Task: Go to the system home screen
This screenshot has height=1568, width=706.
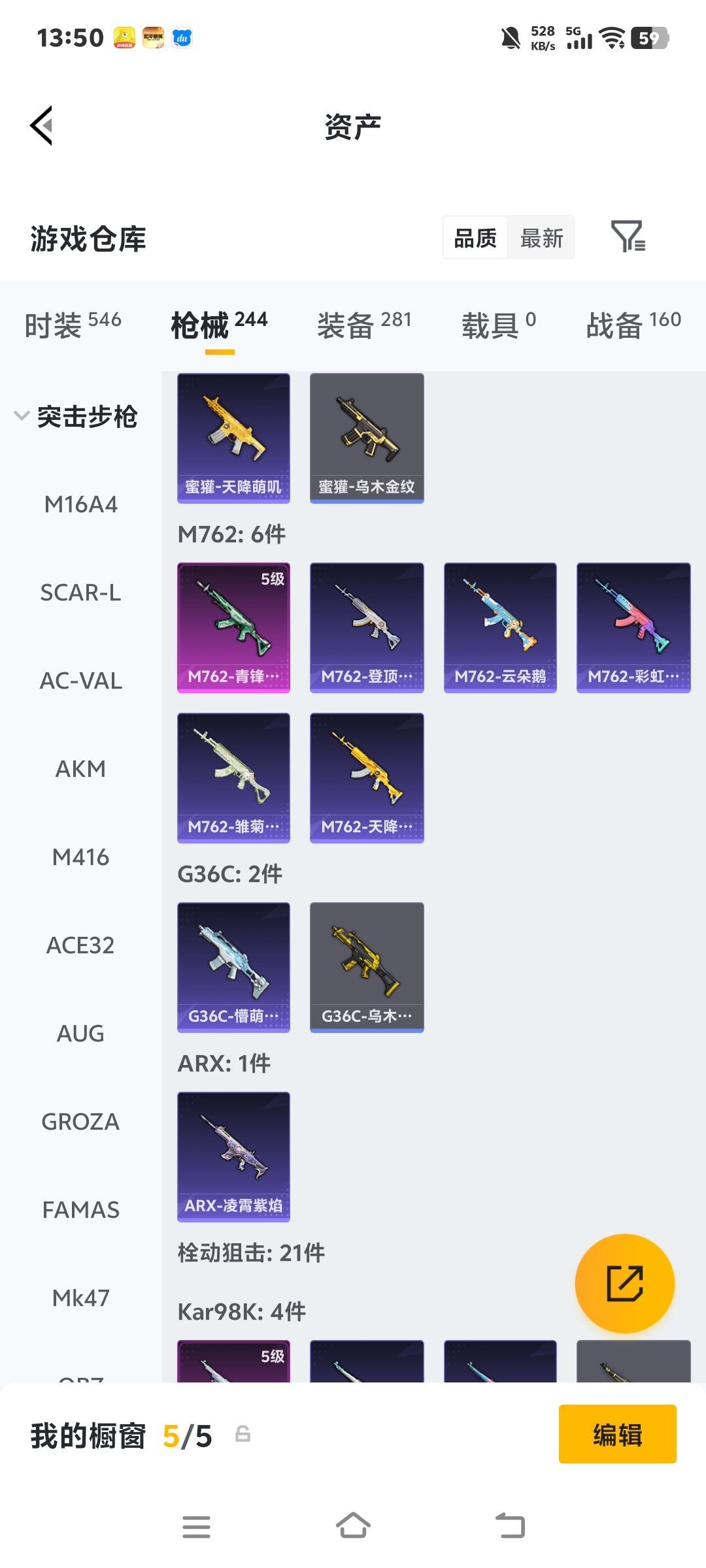Action: [x=353, y=1527]
